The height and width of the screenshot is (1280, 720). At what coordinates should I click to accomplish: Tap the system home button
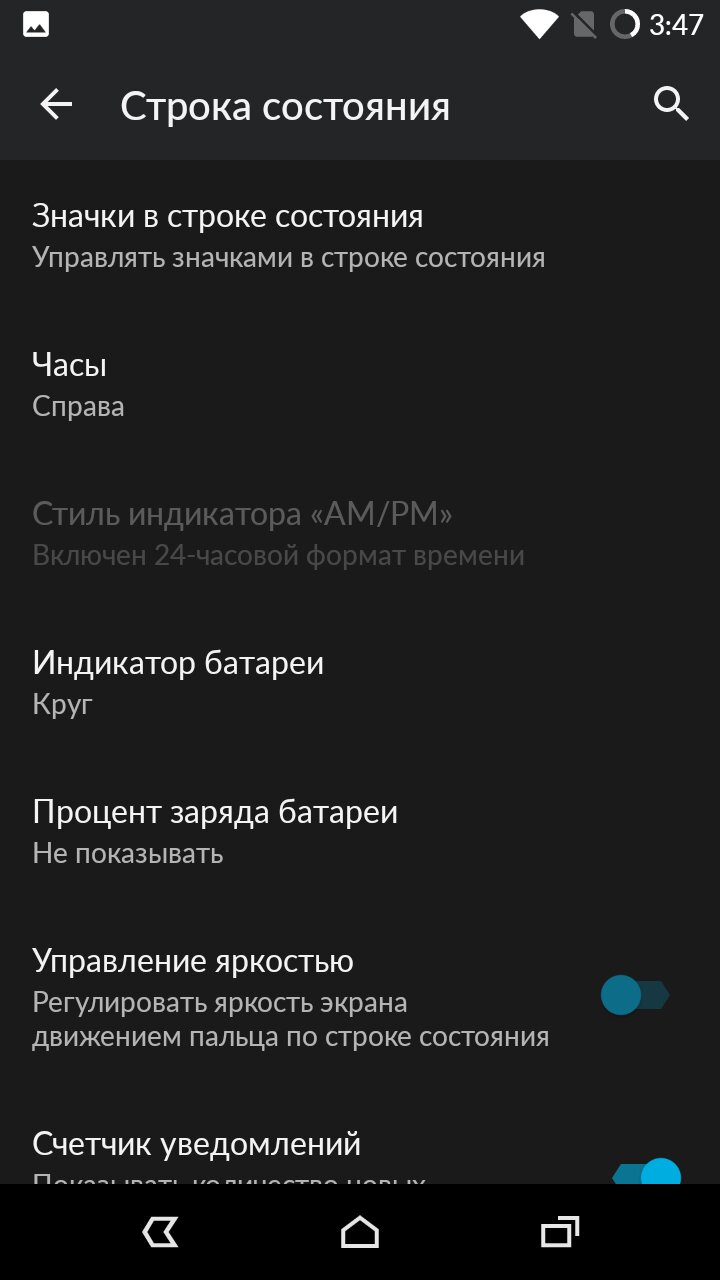click(360, 1232)
